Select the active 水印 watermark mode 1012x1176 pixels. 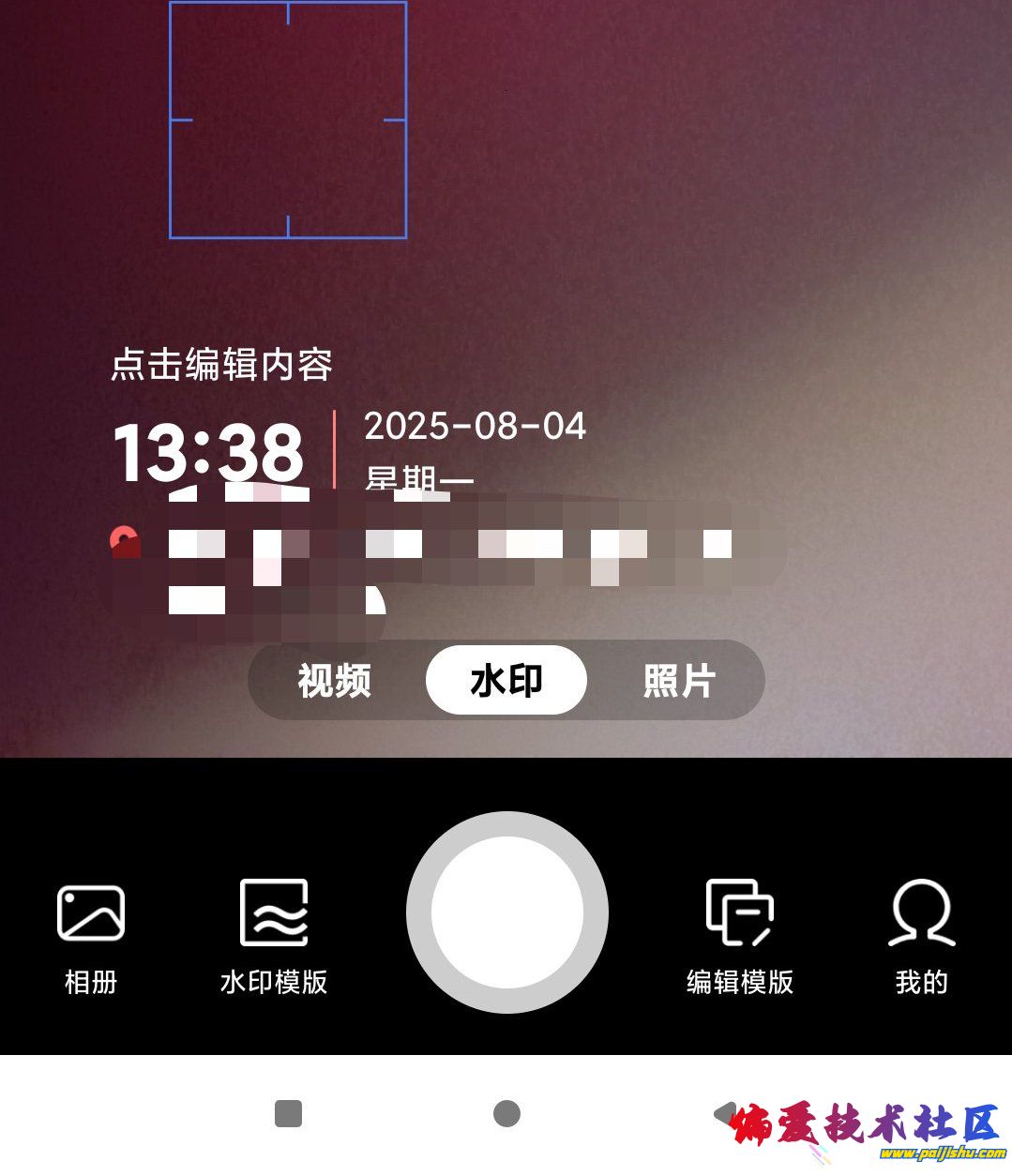pyautogui.click(x=506, y=682)
